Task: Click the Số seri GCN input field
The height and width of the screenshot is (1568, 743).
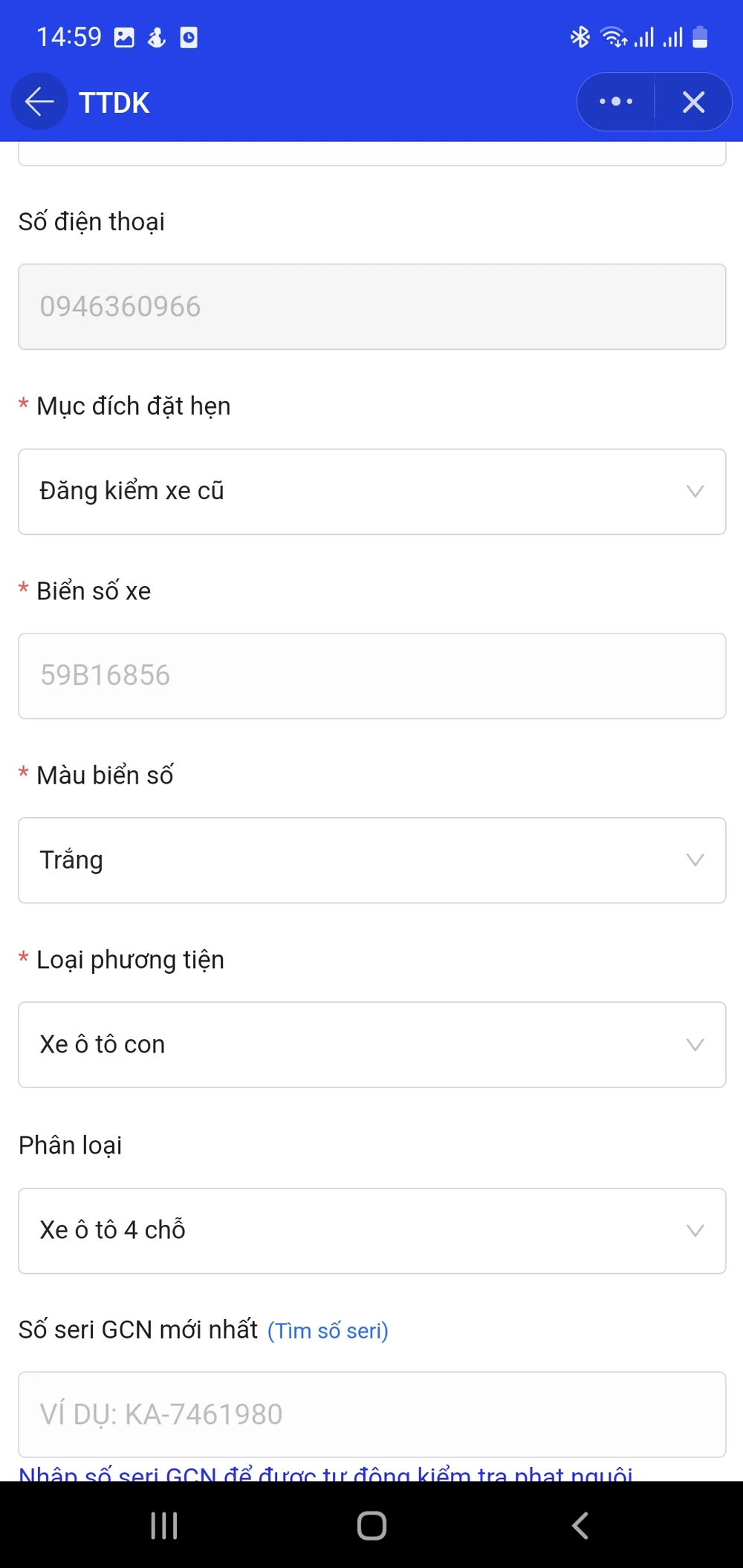Action: click(x=371, y=1414)
